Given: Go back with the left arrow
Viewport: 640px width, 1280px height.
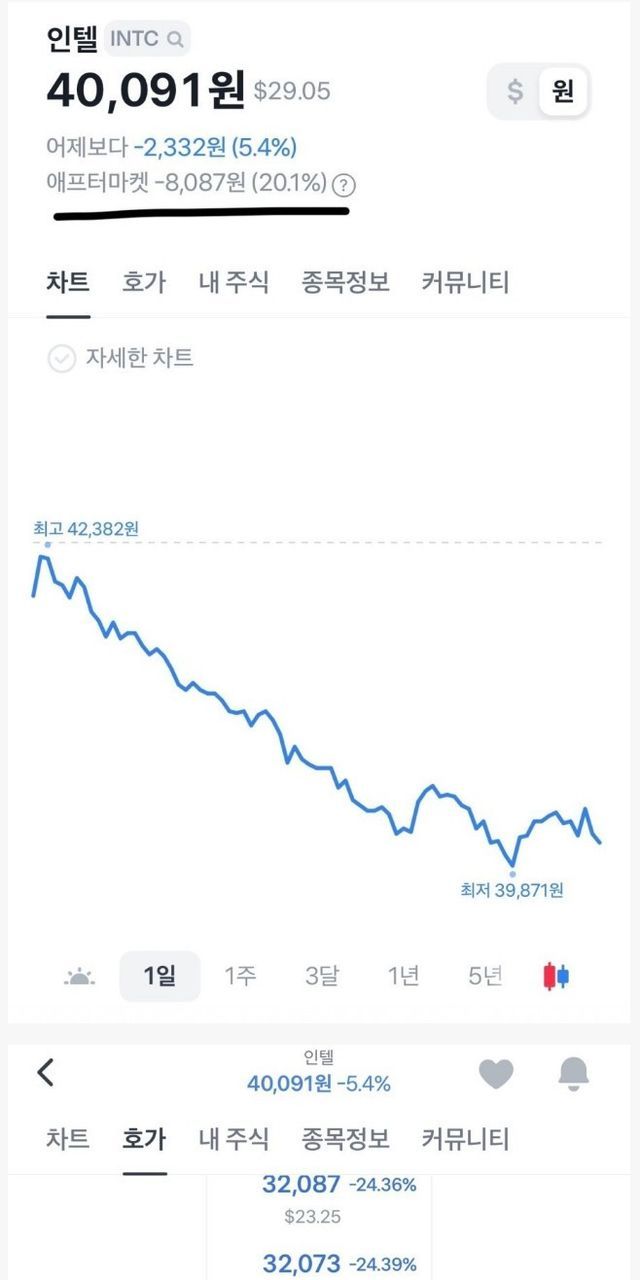Looking at the screenshot, I should (45, 1073).
